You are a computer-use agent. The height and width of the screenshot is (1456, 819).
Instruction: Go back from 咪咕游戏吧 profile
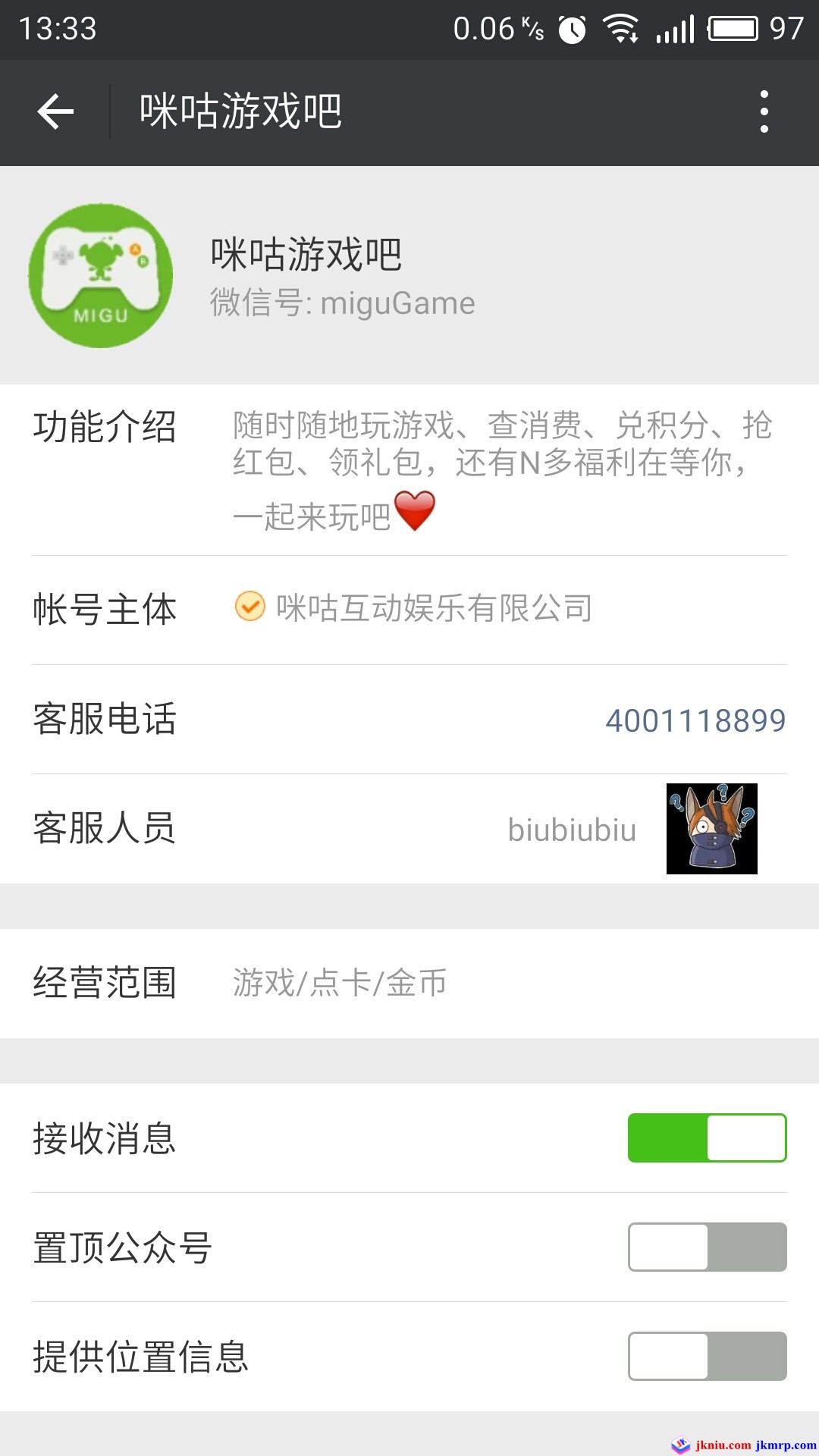56,112
